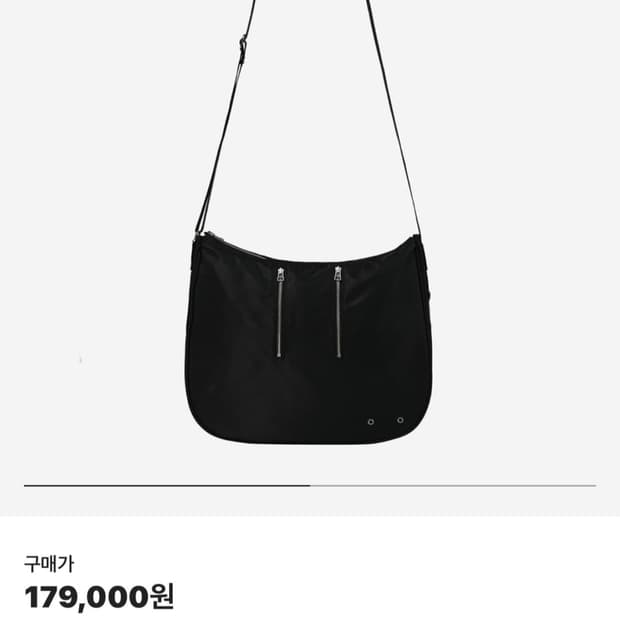
Task: Open the black shoulder bag product image
Action: pos(309,237)
